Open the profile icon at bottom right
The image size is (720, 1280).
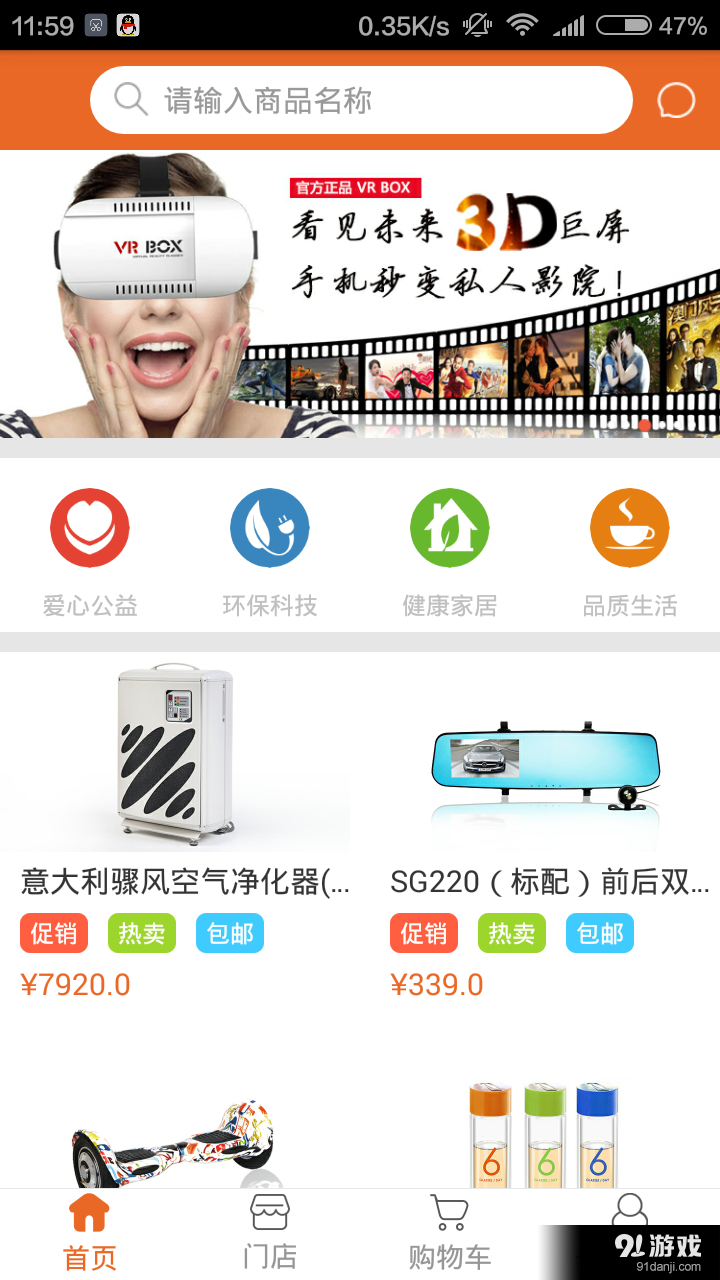(x=630, y=1210)
